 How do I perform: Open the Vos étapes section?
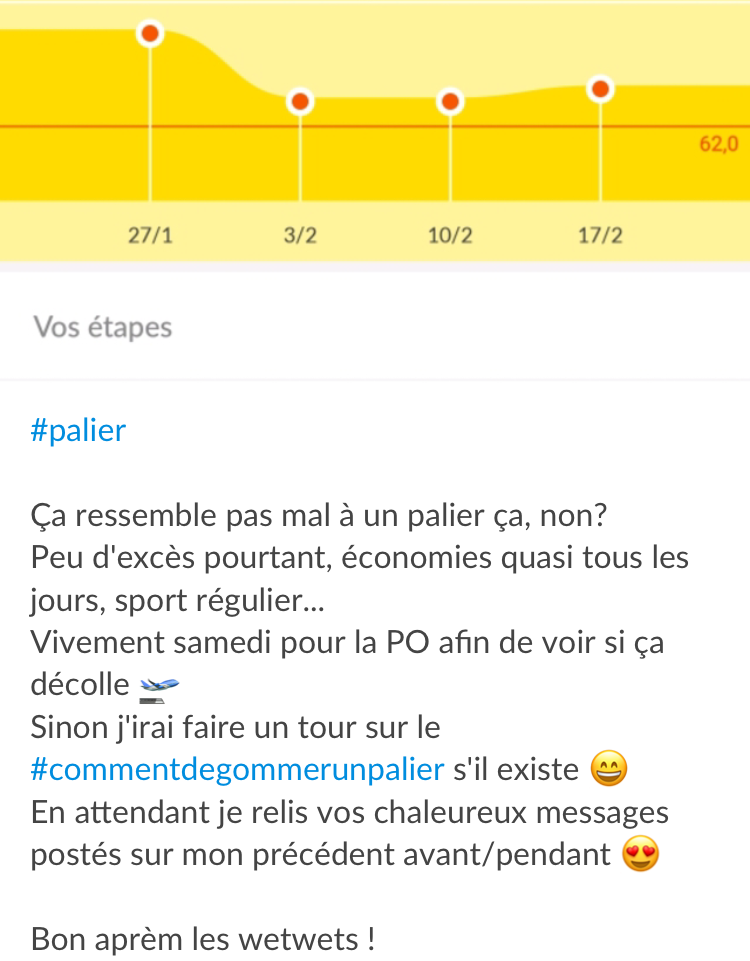(x=375, y=327)
